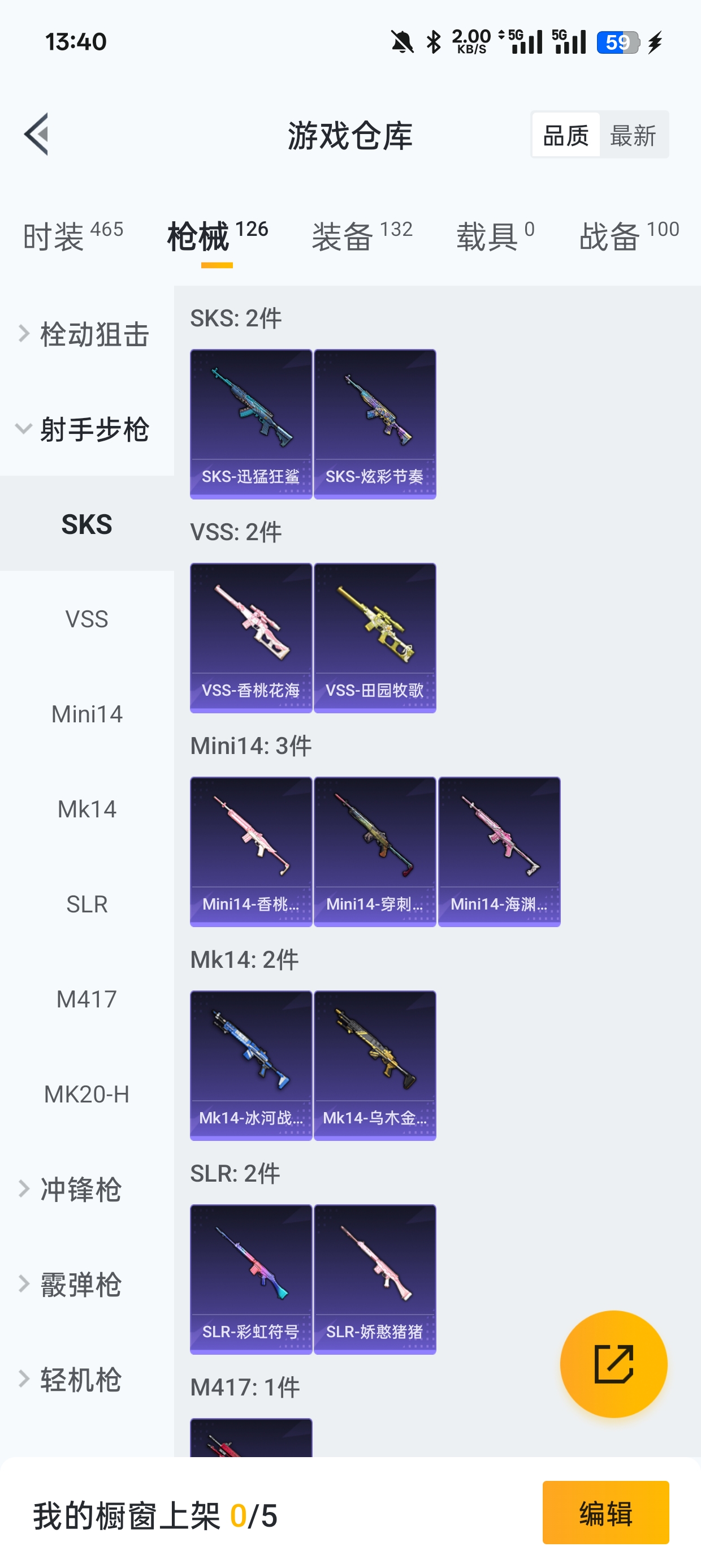Open the Mk14-冰河战 skin tile
This screenshot has width=701, height=1568.
click(x=250, y=1065)
